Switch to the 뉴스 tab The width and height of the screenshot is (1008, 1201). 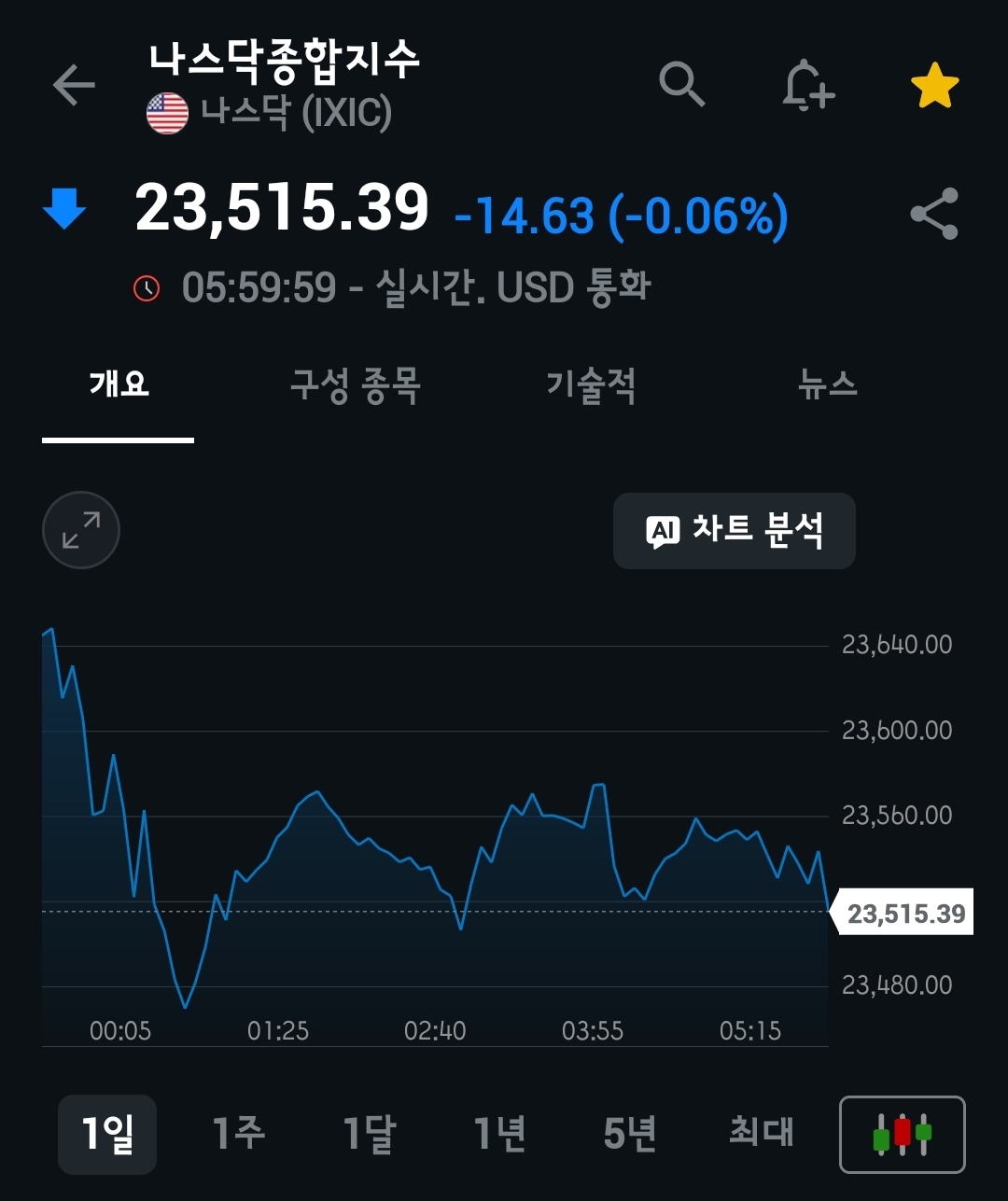(x=828, y=384)
